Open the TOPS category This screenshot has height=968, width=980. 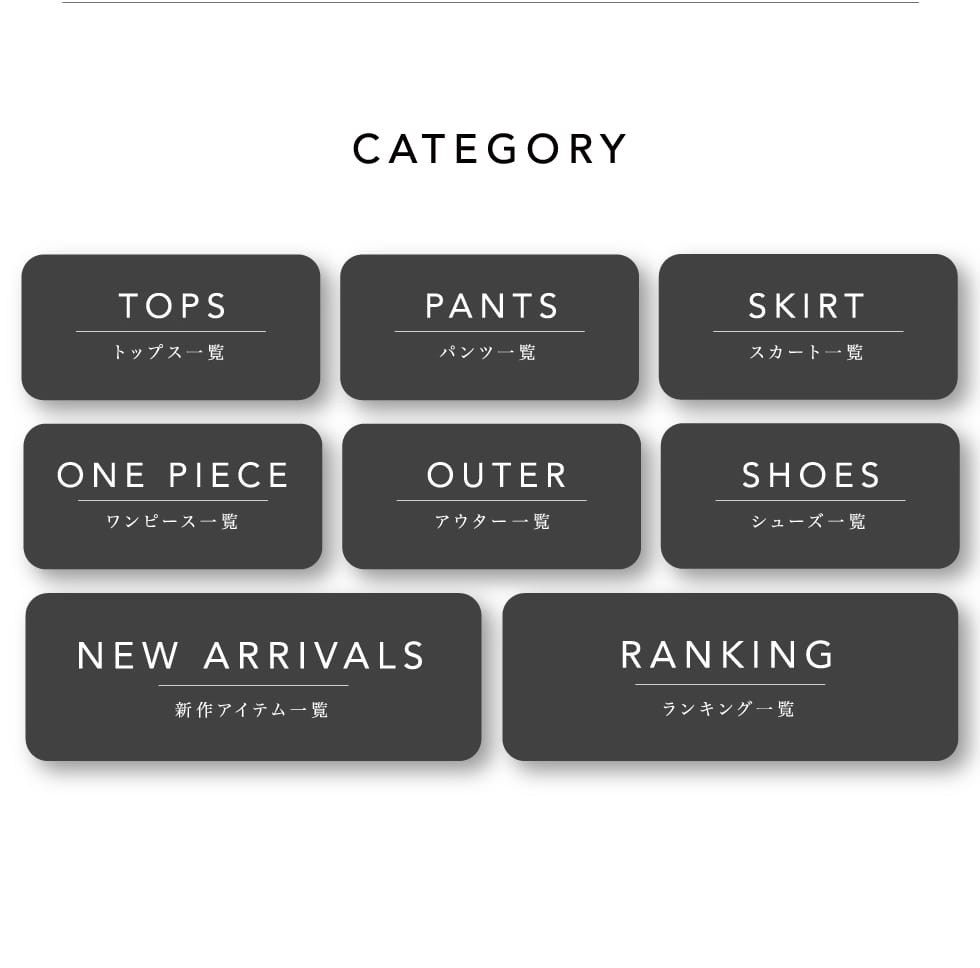171,327
